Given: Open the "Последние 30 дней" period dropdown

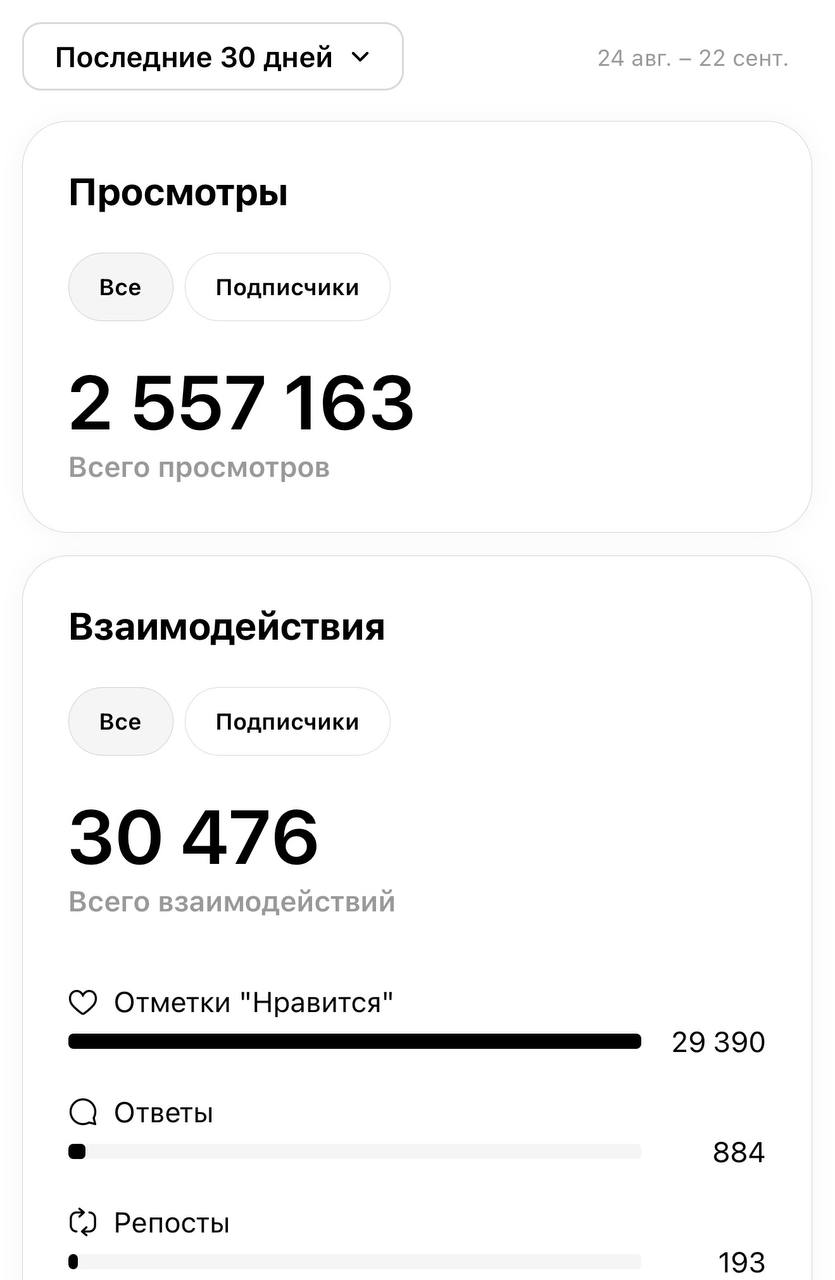Looking at the screenshot, I should click(212, 57).
